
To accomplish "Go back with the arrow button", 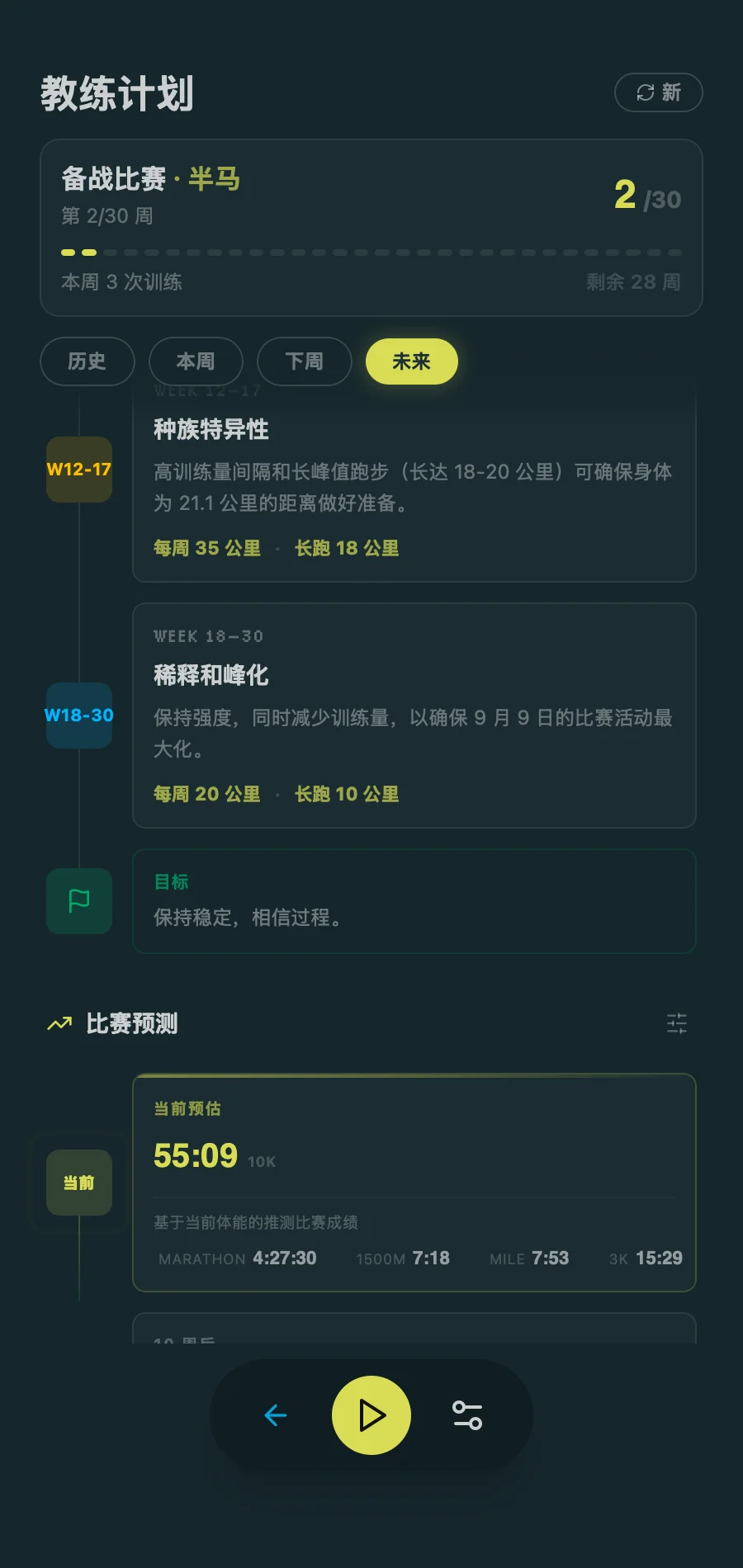I will pos(276,1415).
